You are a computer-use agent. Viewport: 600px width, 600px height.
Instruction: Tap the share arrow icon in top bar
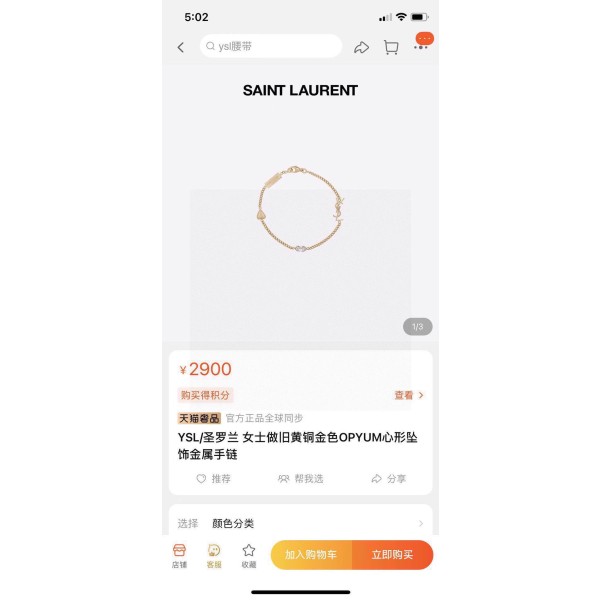(362, 47)
